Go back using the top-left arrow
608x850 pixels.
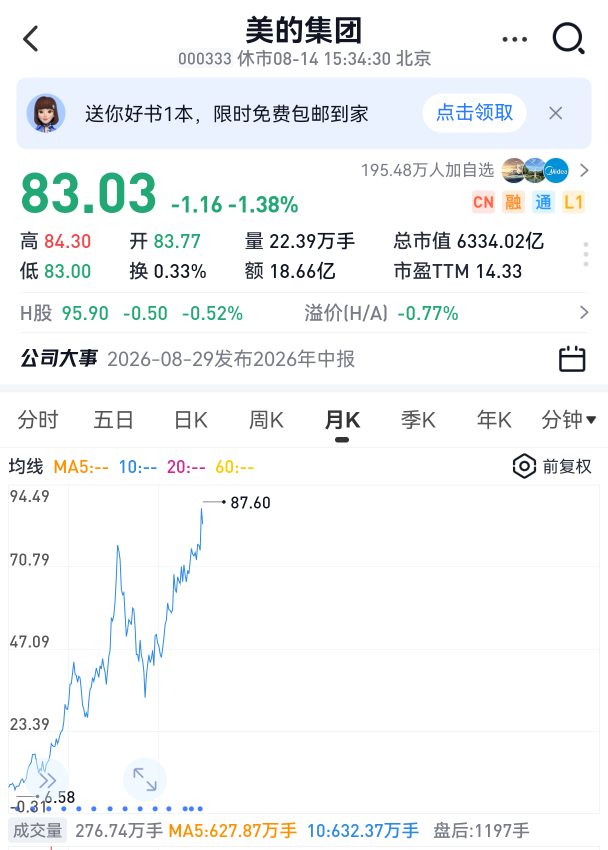click(31, 39)
